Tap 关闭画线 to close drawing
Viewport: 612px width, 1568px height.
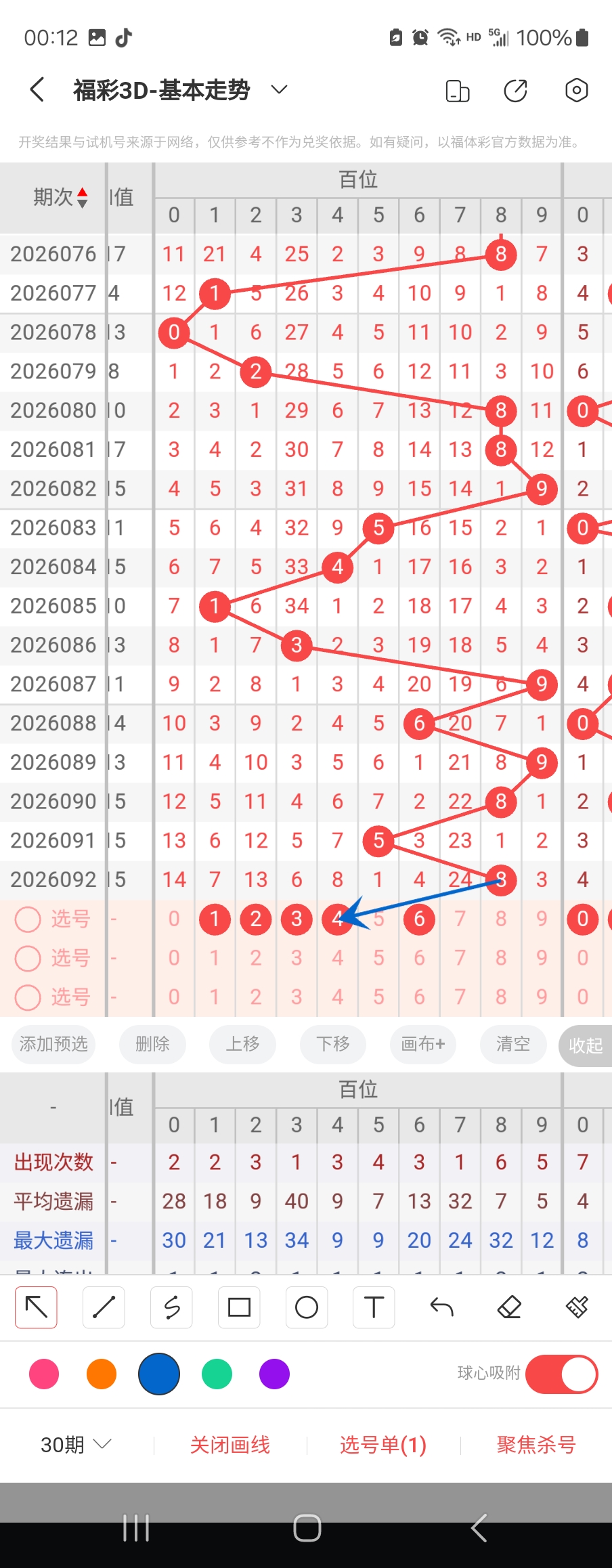click(x=230, y=1445)
